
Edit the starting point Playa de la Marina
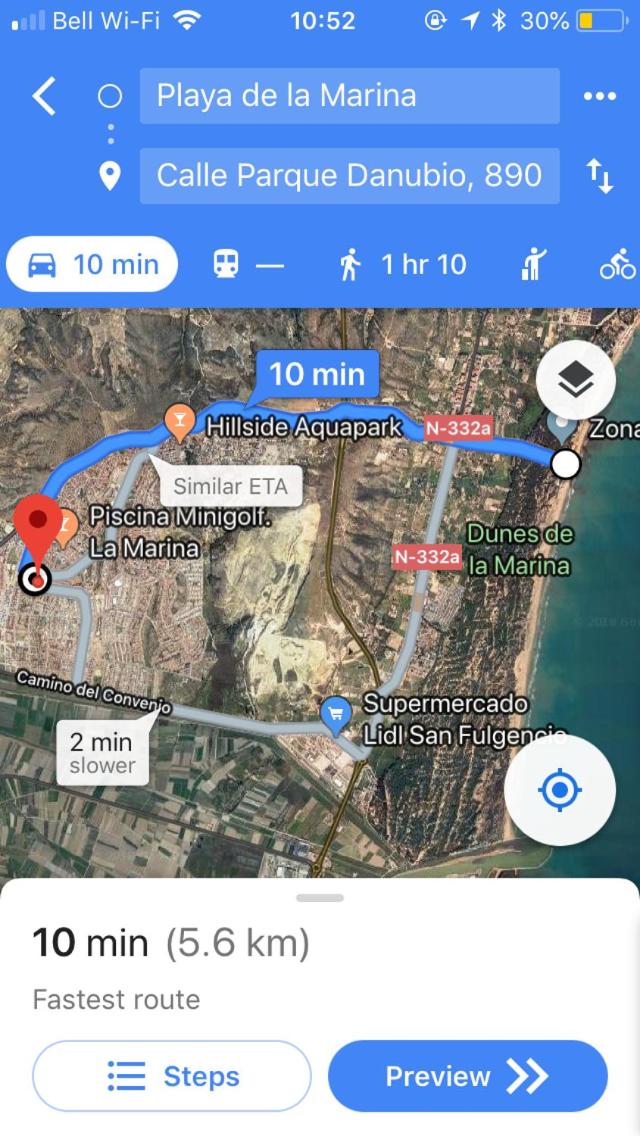click(x=349, y=96)
